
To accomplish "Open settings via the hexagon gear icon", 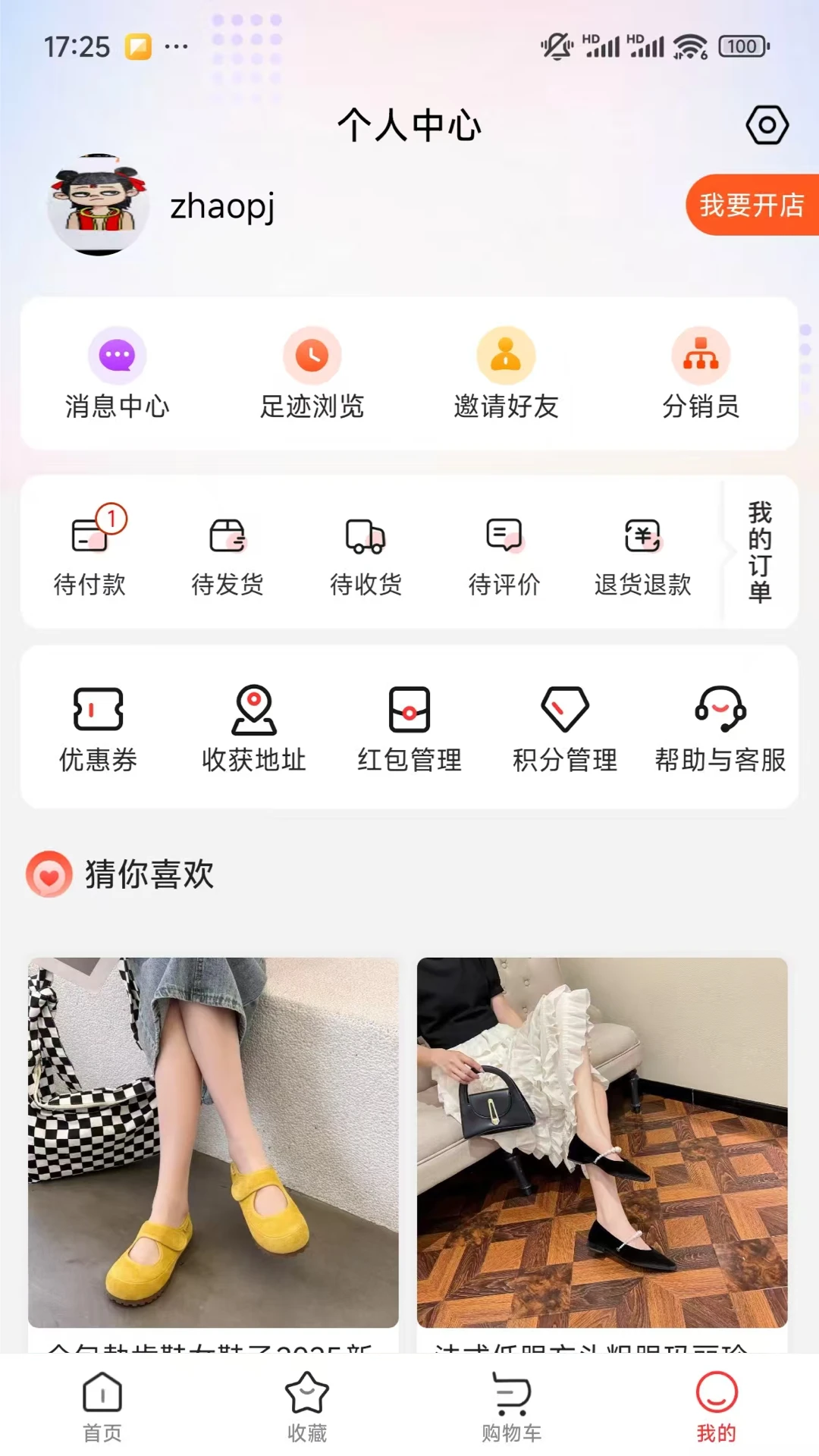I will 767,125.
